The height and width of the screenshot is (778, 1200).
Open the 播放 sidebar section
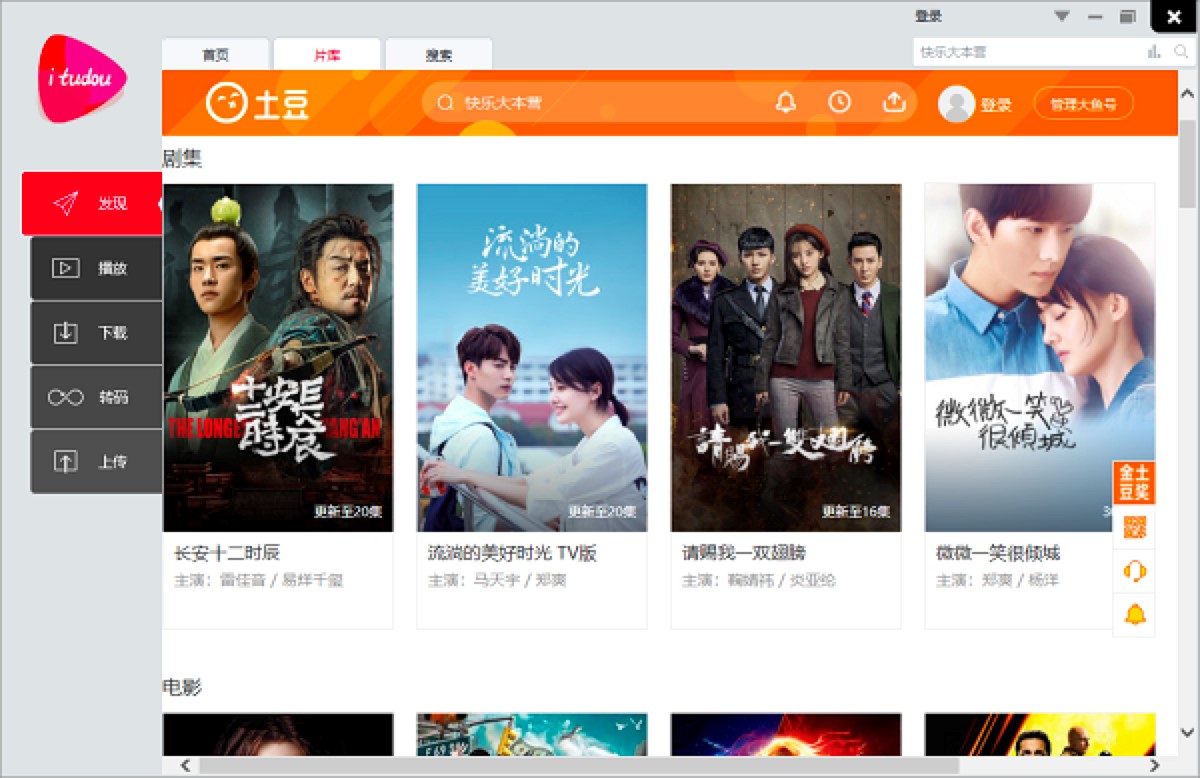[x=96, y=268]
